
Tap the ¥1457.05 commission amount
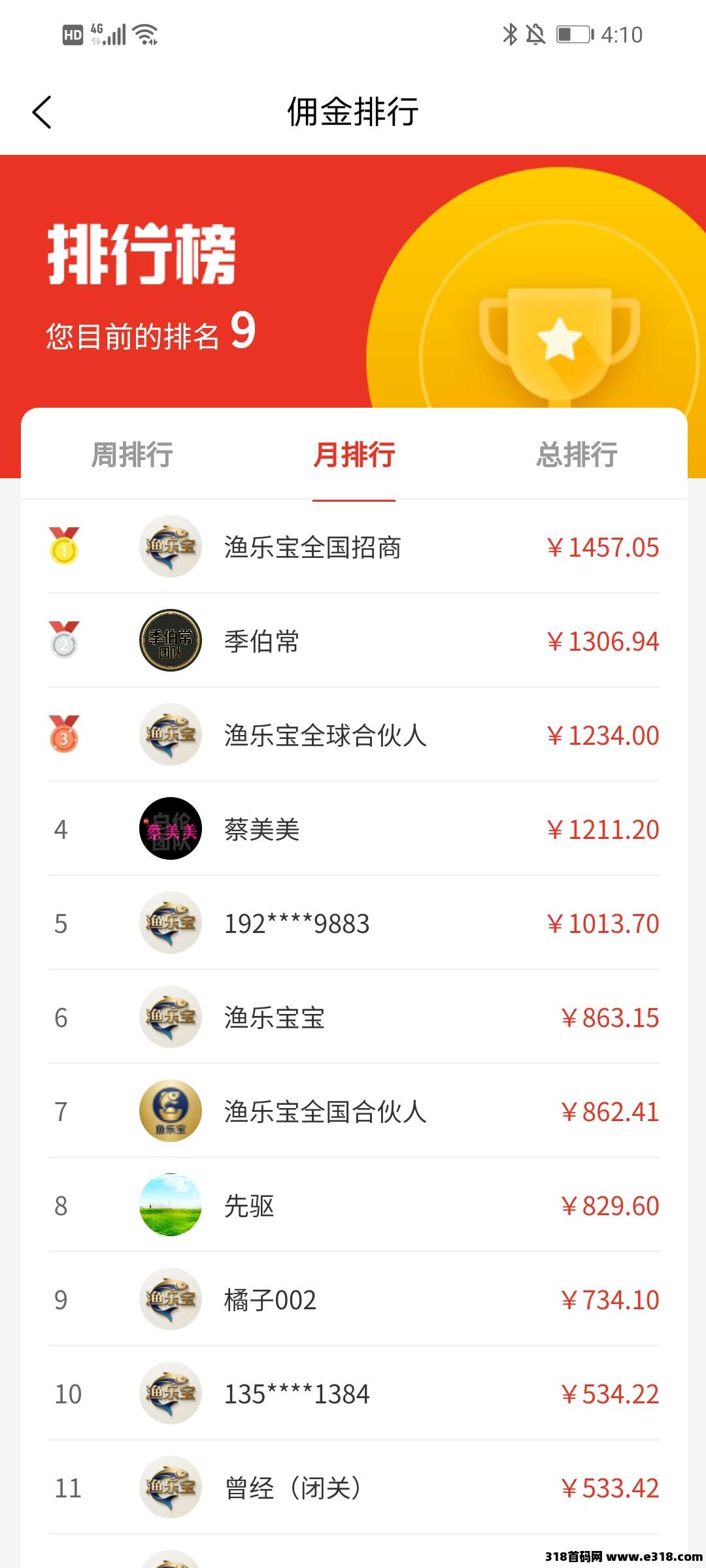click(603, 547)
